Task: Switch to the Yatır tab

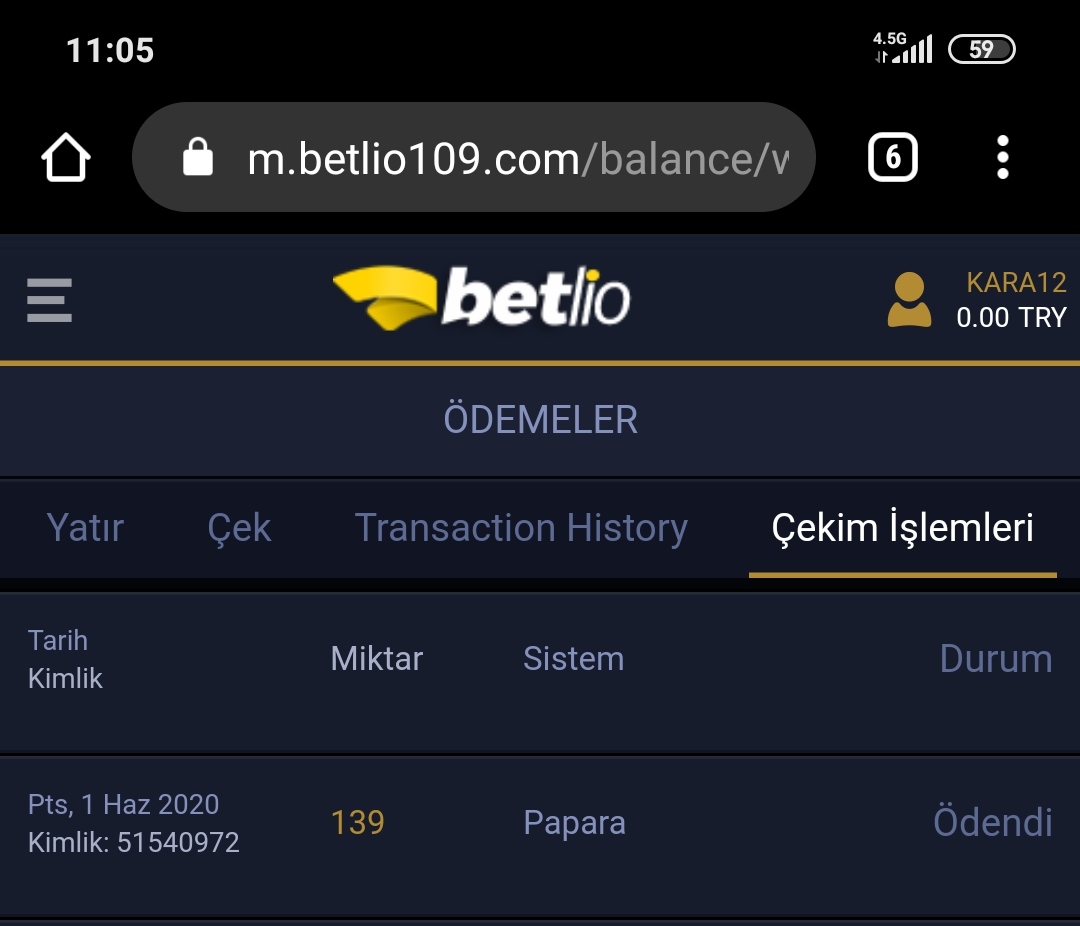Action: pos(85,528)
